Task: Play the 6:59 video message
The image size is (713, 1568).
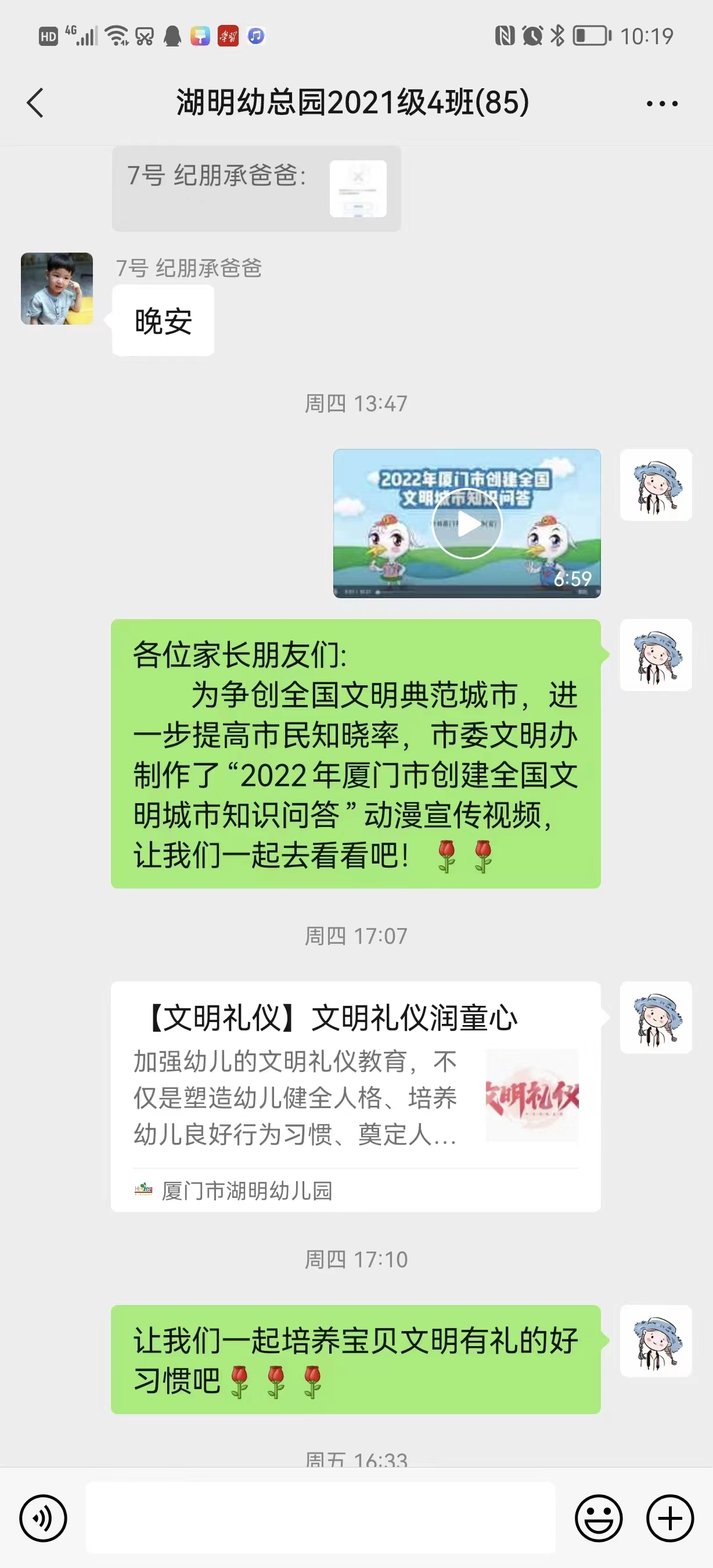Action: [x=467, y=523]
